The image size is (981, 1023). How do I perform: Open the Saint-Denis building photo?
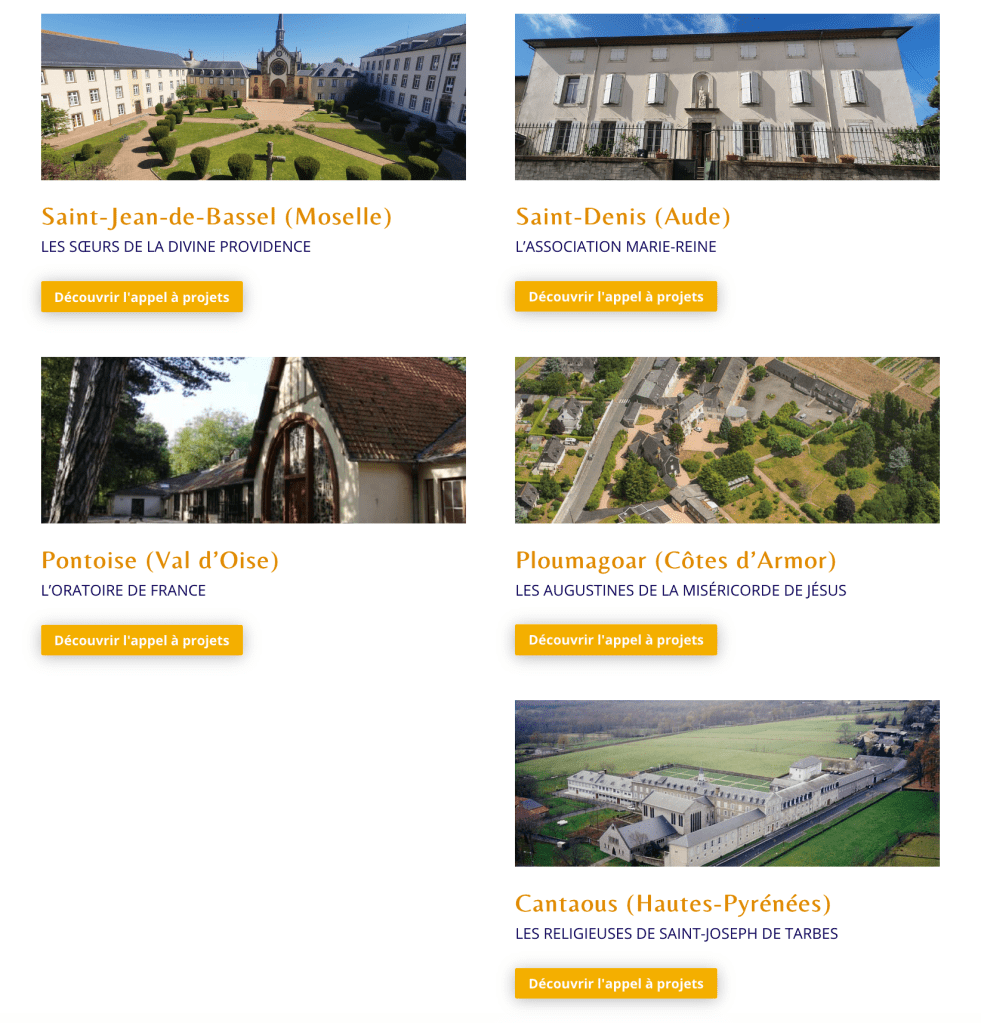[727, 97]
